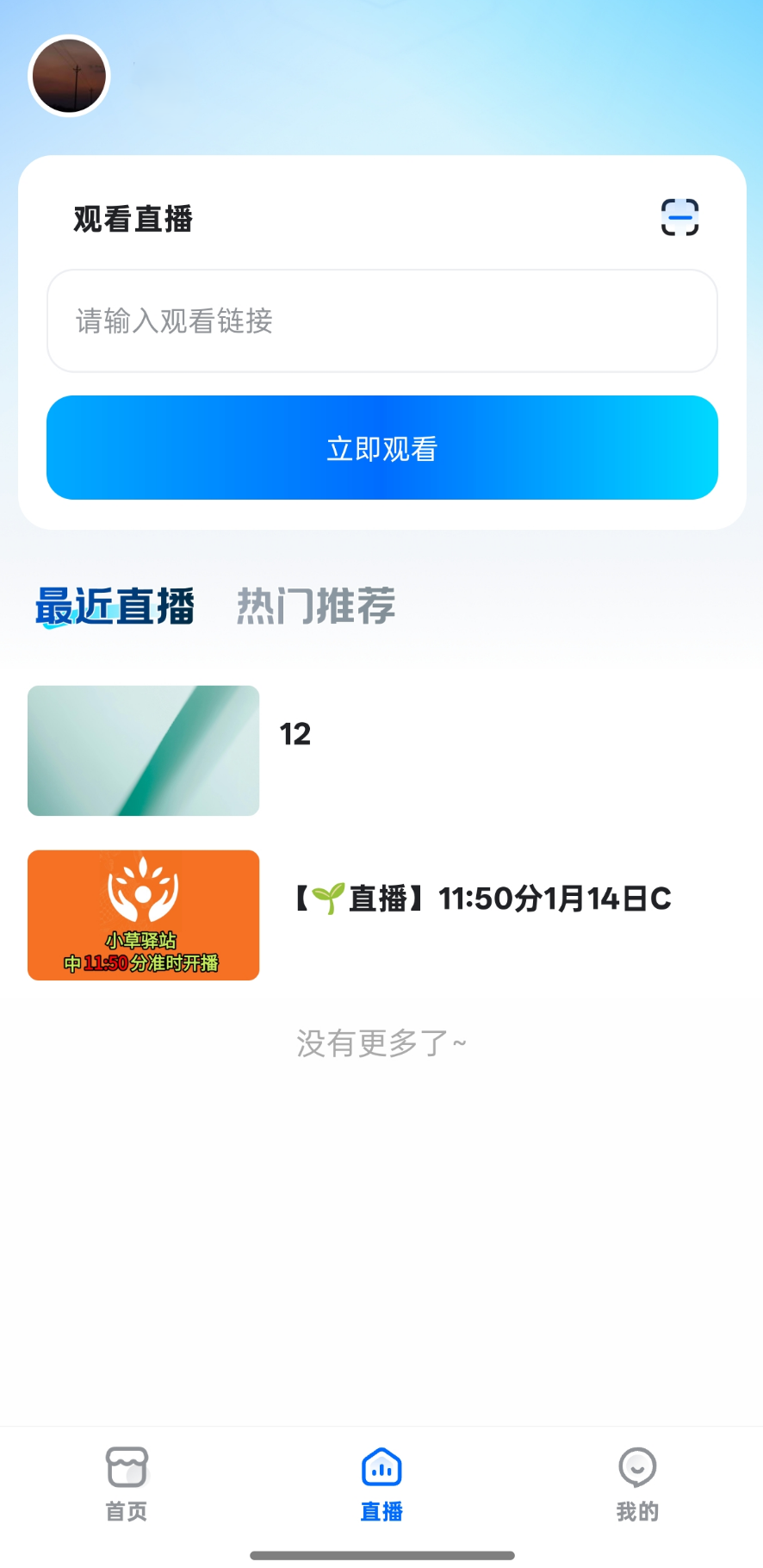
Task: Open the live stream titled 12
Action: click(x=295, y=732)
